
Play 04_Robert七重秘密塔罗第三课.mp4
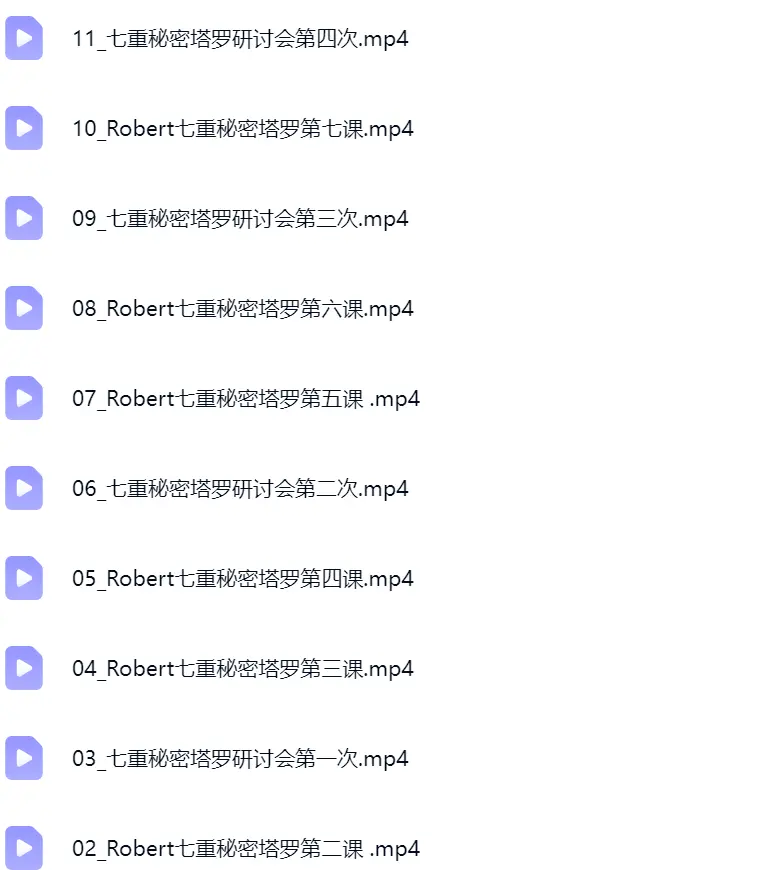click(243, 669)
